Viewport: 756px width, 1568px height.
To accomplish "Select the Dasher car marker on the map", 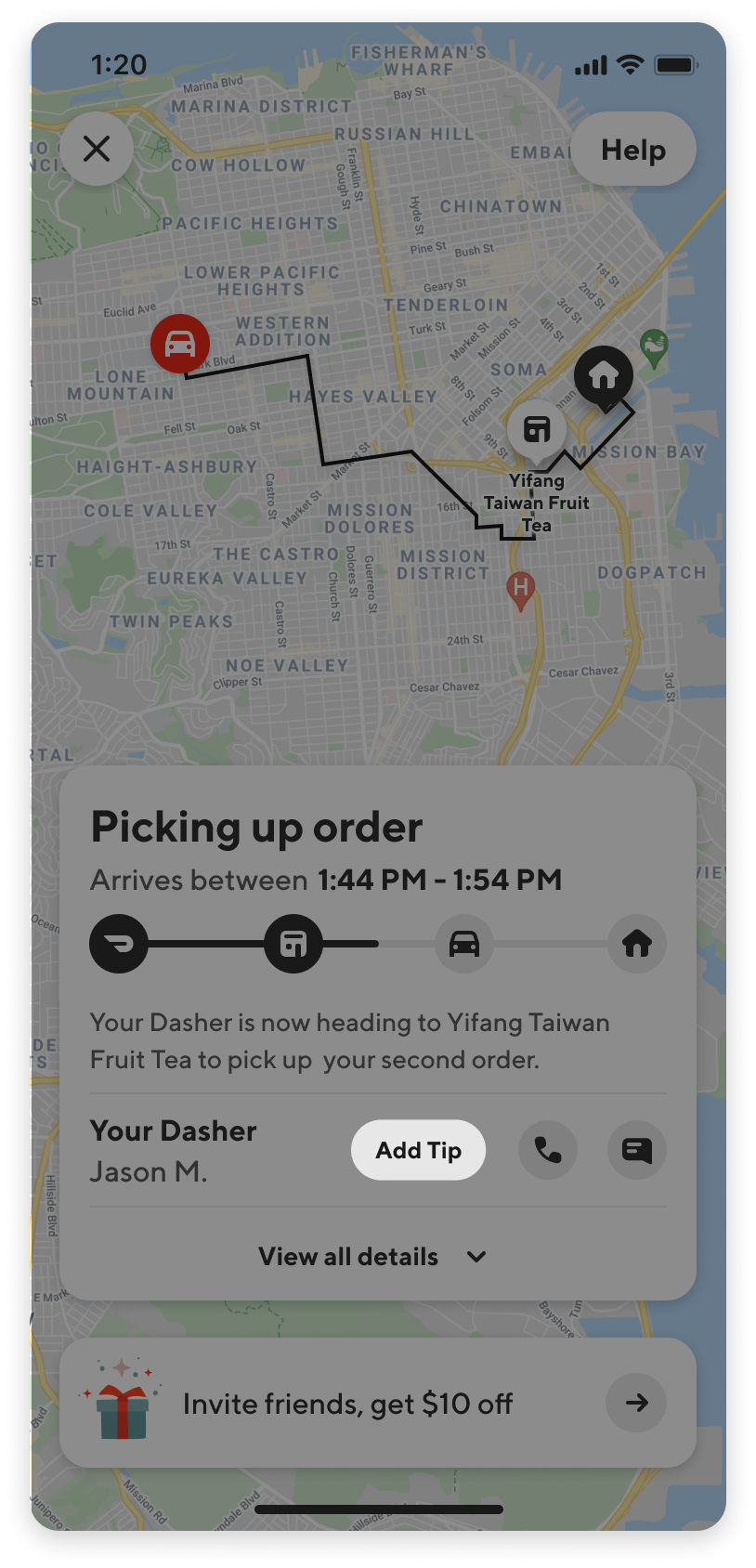I will pyautogui.click(x=180, y=344).
